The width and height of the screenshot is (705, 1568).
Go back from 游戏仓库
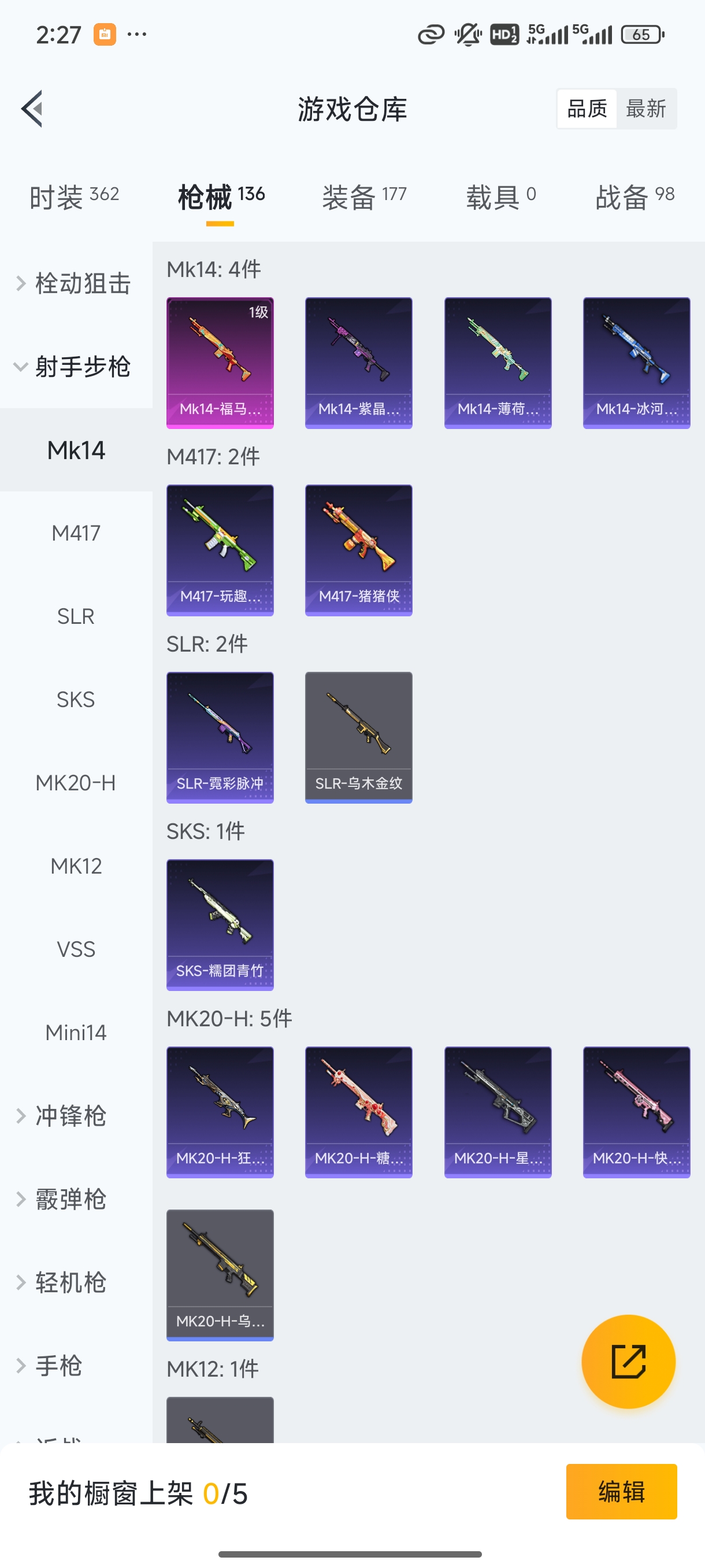(32, 109)
